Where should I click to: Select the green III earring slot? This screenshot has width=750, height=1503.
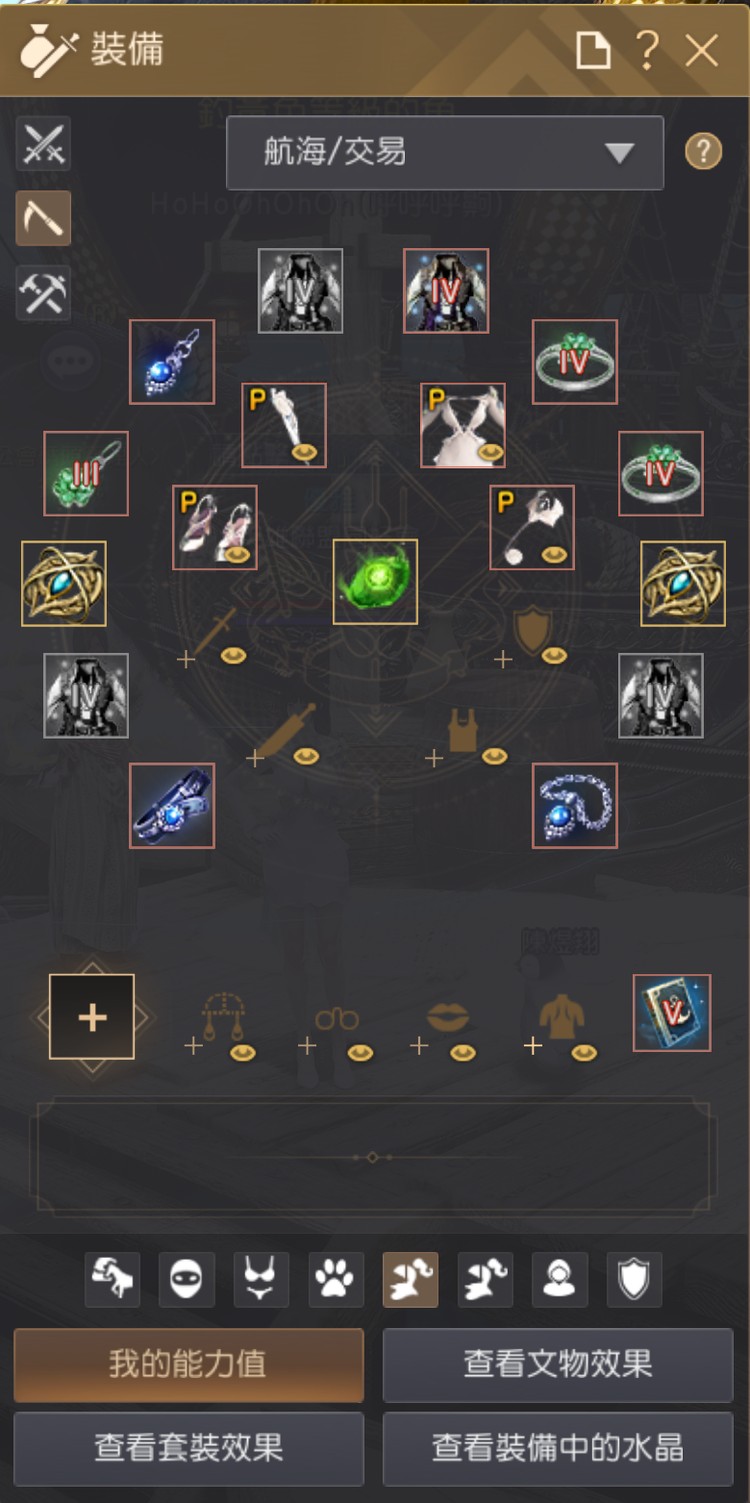(x=86, y=474)
